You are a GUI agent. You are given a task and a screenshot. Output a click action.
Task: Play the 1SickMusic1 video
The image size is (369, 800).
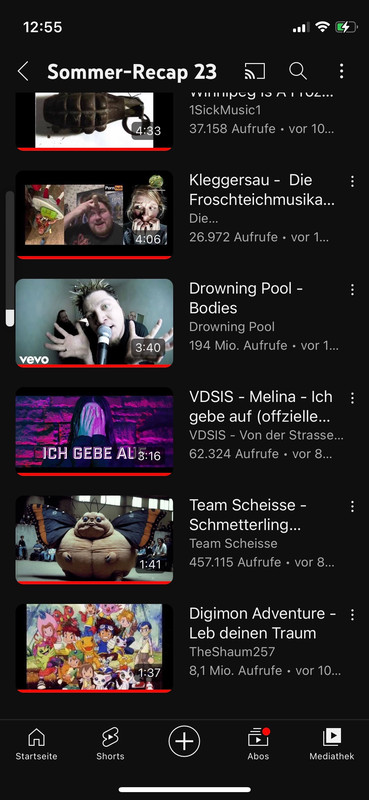pyautogui.click(x=94, y=121)
